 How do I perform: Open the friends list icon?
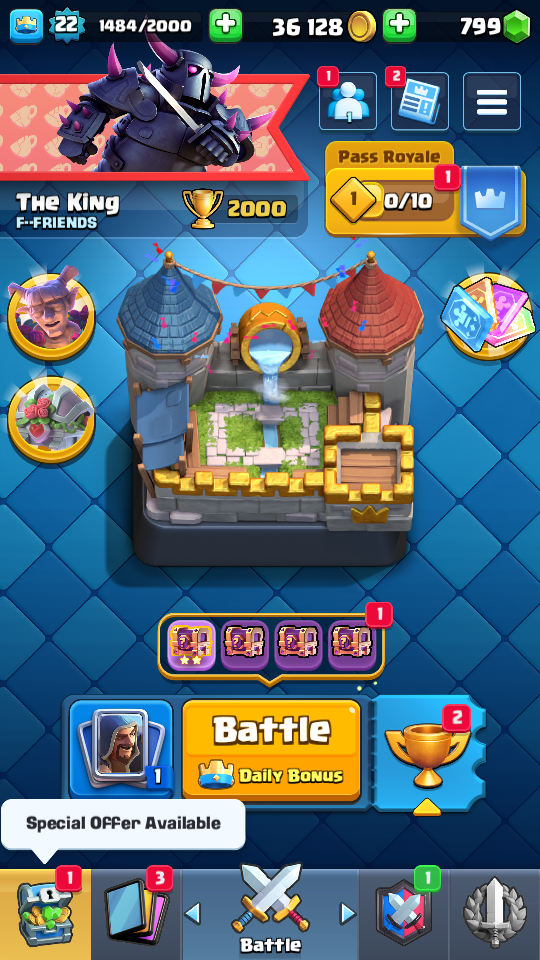tap(348, 101)
